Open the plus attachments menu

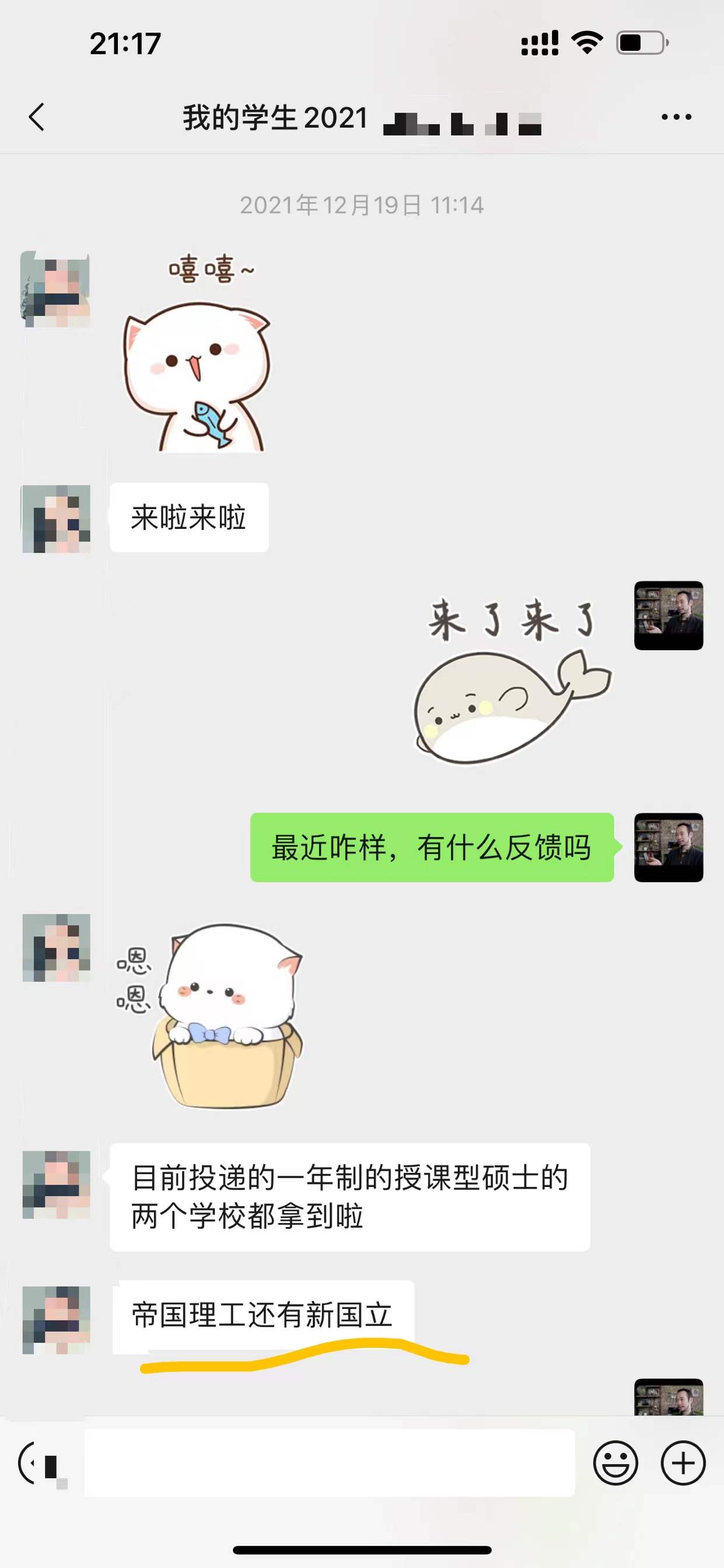click(683, 1464)
